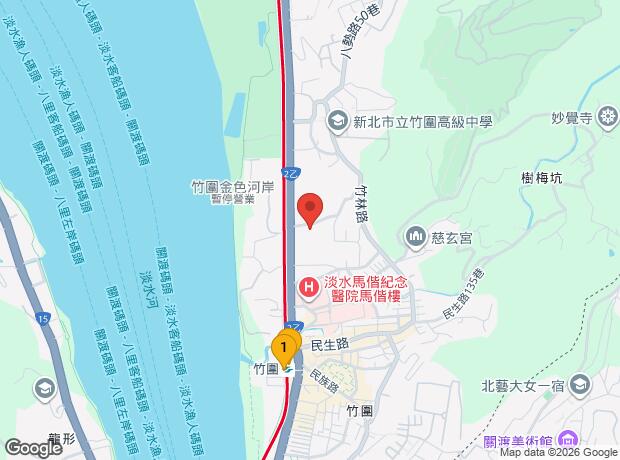Open the 竹圍 station icon
This screenshot has width=620, height=460.
(x=288, y=369)
